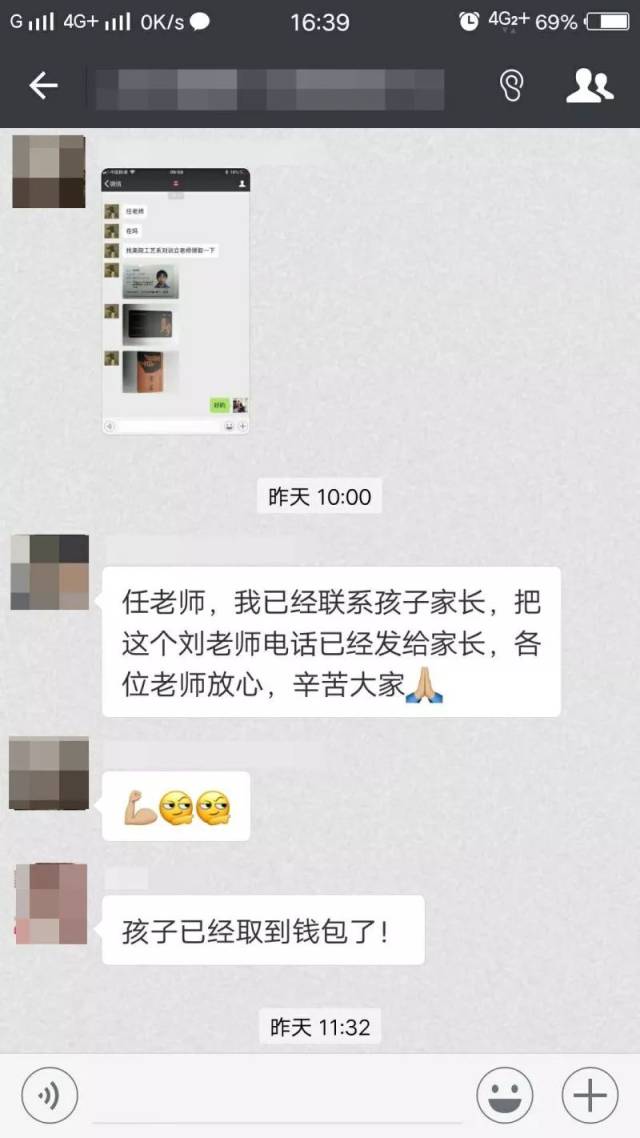Toggle earpiece mode icon

click(511, 87)
